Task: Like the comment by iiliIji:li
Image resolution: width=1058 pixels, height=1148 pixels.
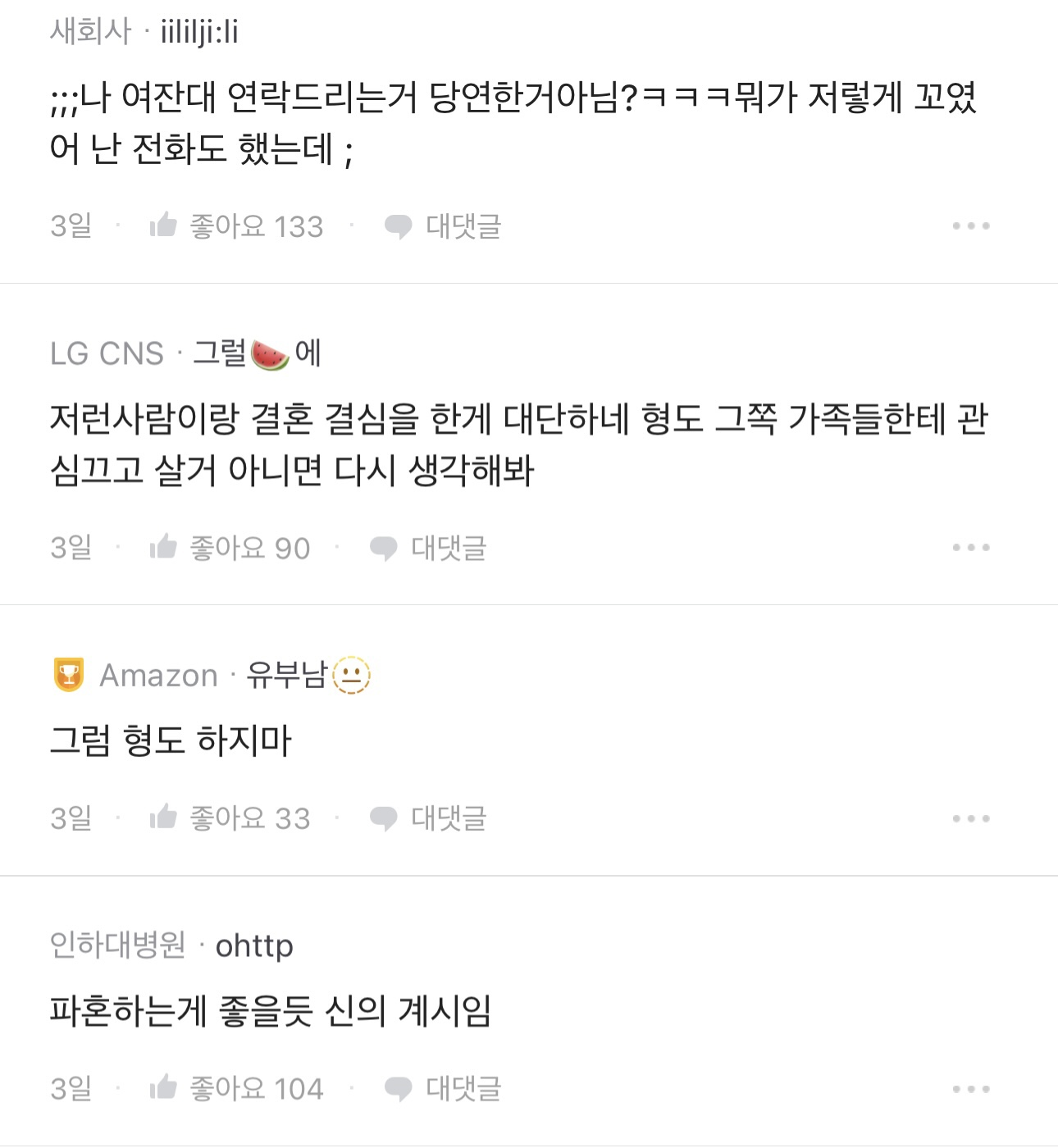Action: click(x=163, y=225)
